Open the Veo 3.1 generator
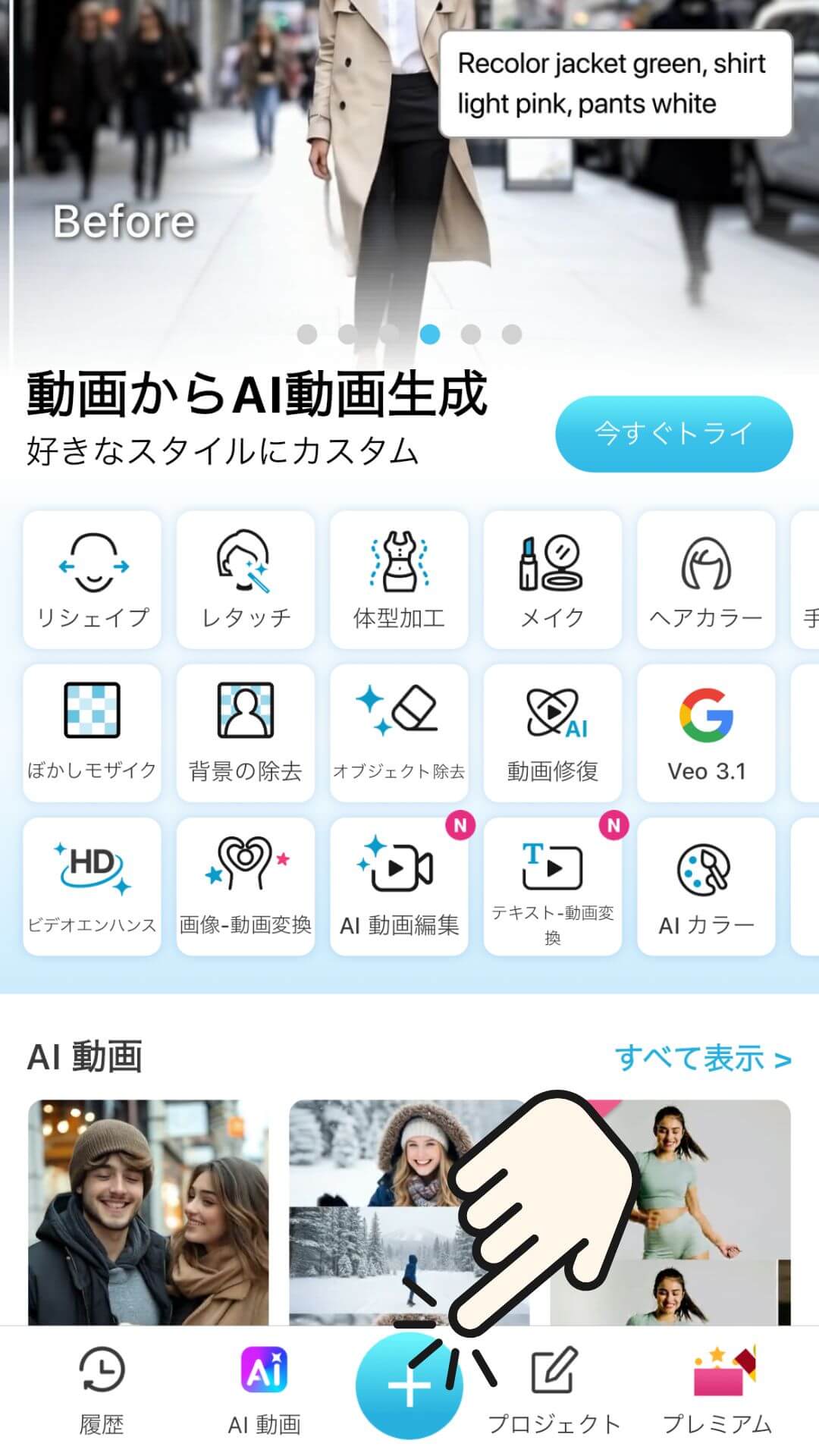The image size is (819, 1456). click(x=706, y=730)
